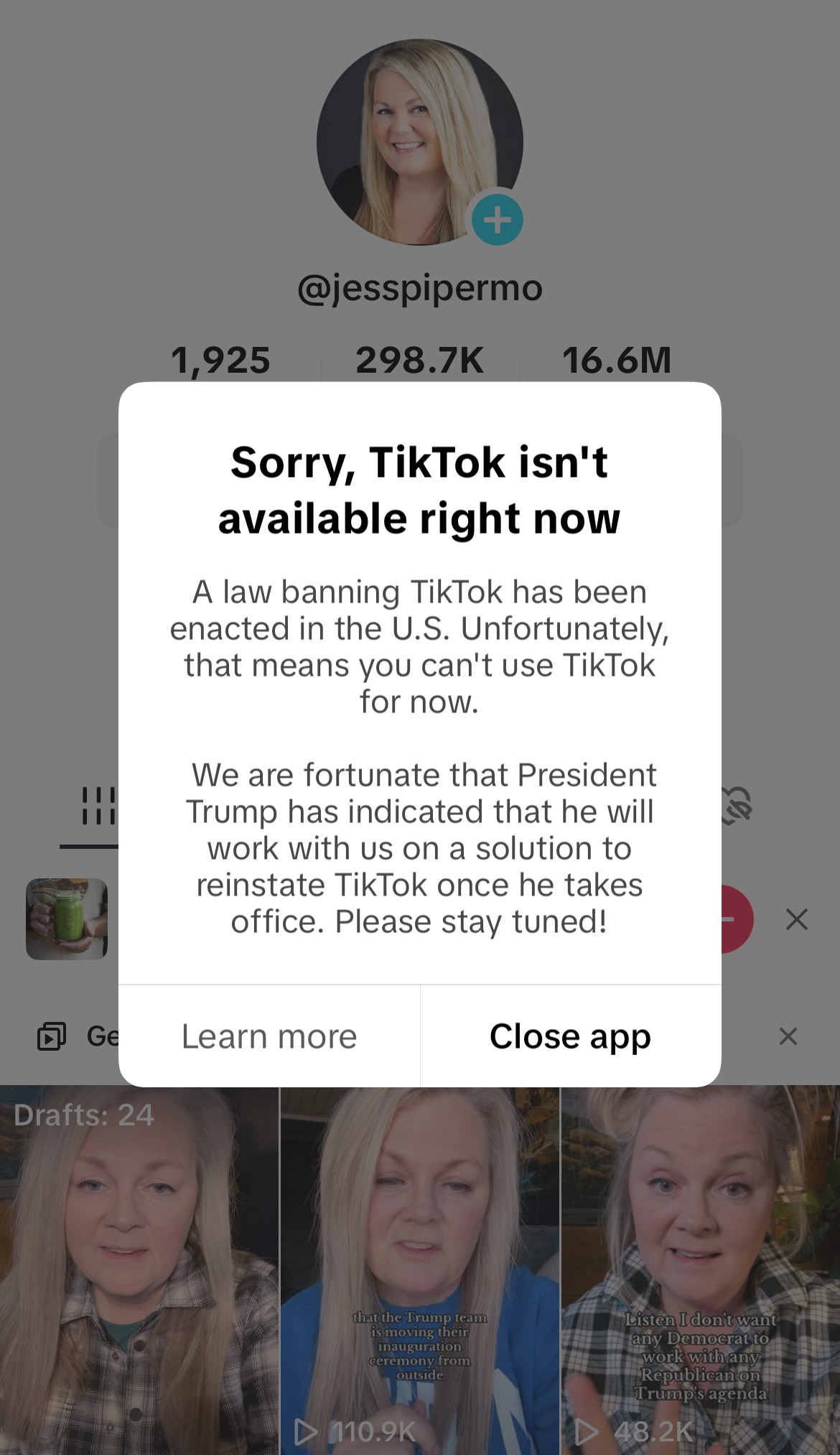View the 298.7K followers count
The height and width of the screenshot is (1455, 840).
(x=420, y=359)
